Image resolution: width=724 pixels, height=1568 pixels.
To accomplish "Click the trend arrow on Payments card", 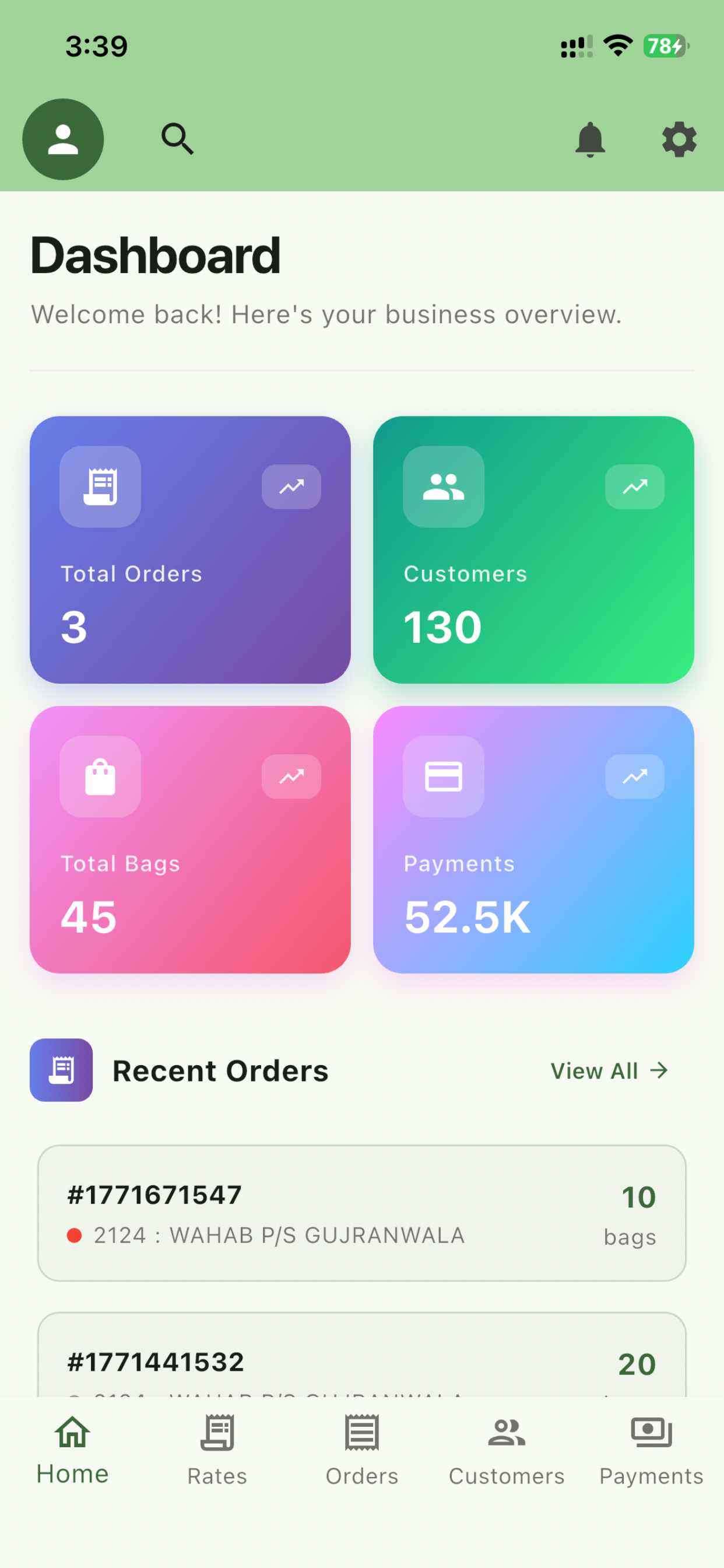I will click(635, 776).
